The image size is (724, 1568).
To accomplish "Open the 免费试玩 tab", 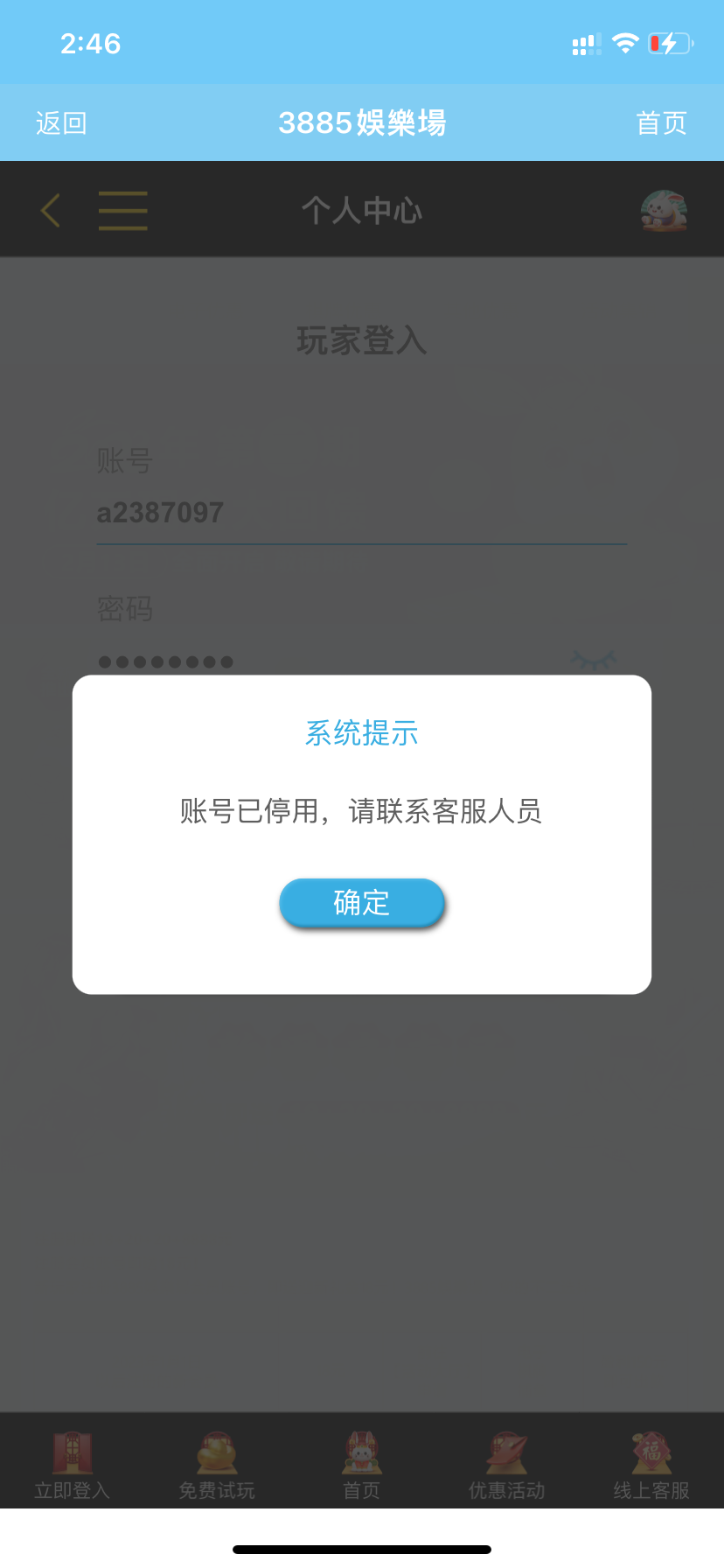I will 217,1465.
